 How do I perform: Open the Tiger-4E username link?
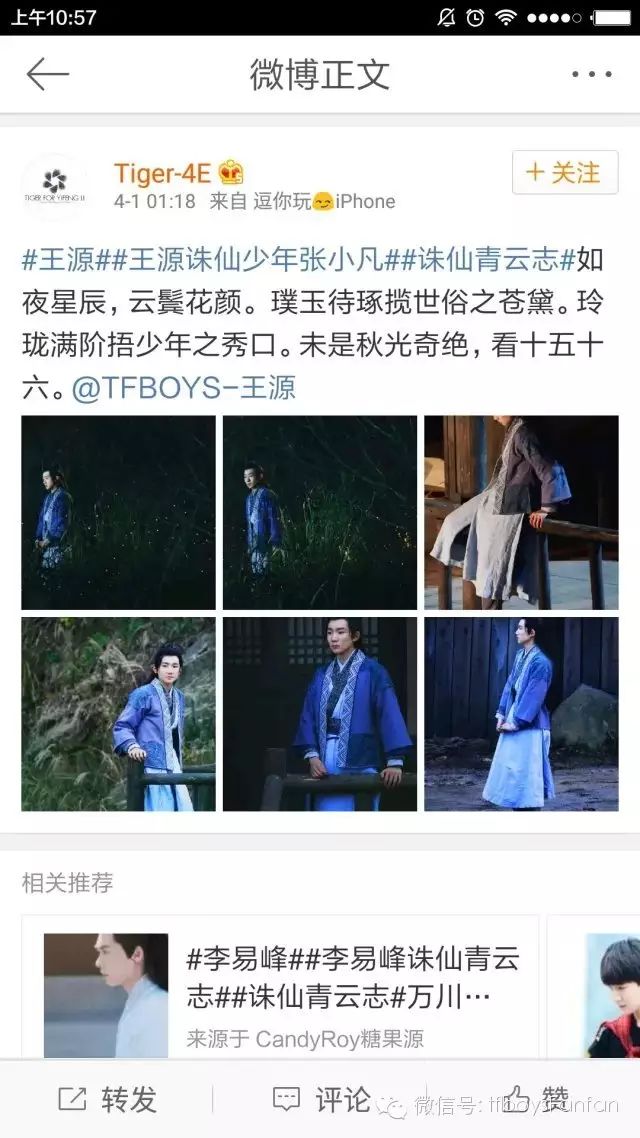point(162,173)
